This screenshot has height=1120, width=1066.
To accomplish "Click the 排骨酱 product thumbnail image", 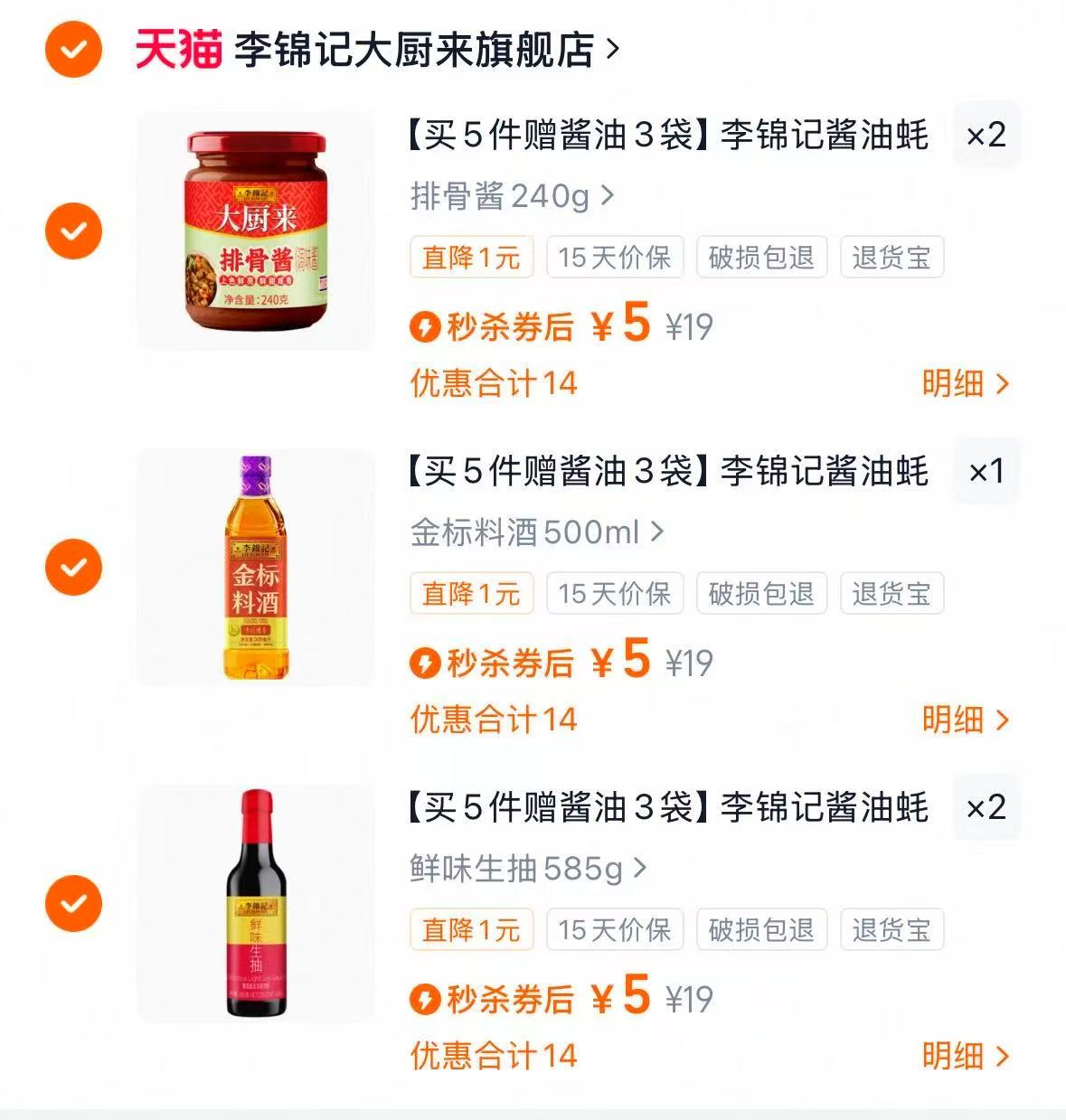I will [255, 231].
